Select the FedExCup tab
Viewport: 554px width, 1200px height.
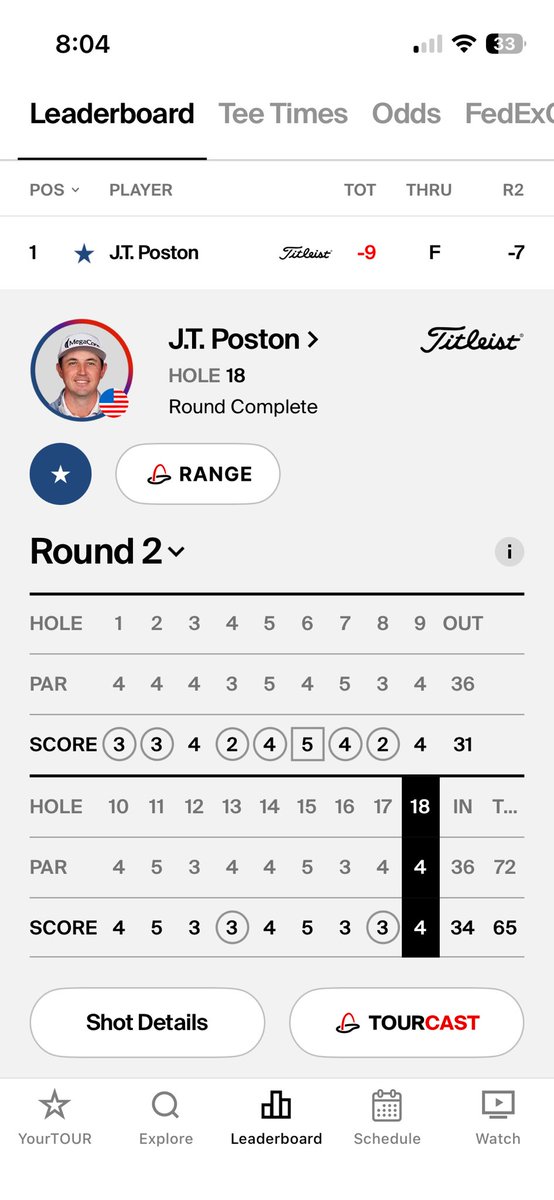[x=509, y=114]
